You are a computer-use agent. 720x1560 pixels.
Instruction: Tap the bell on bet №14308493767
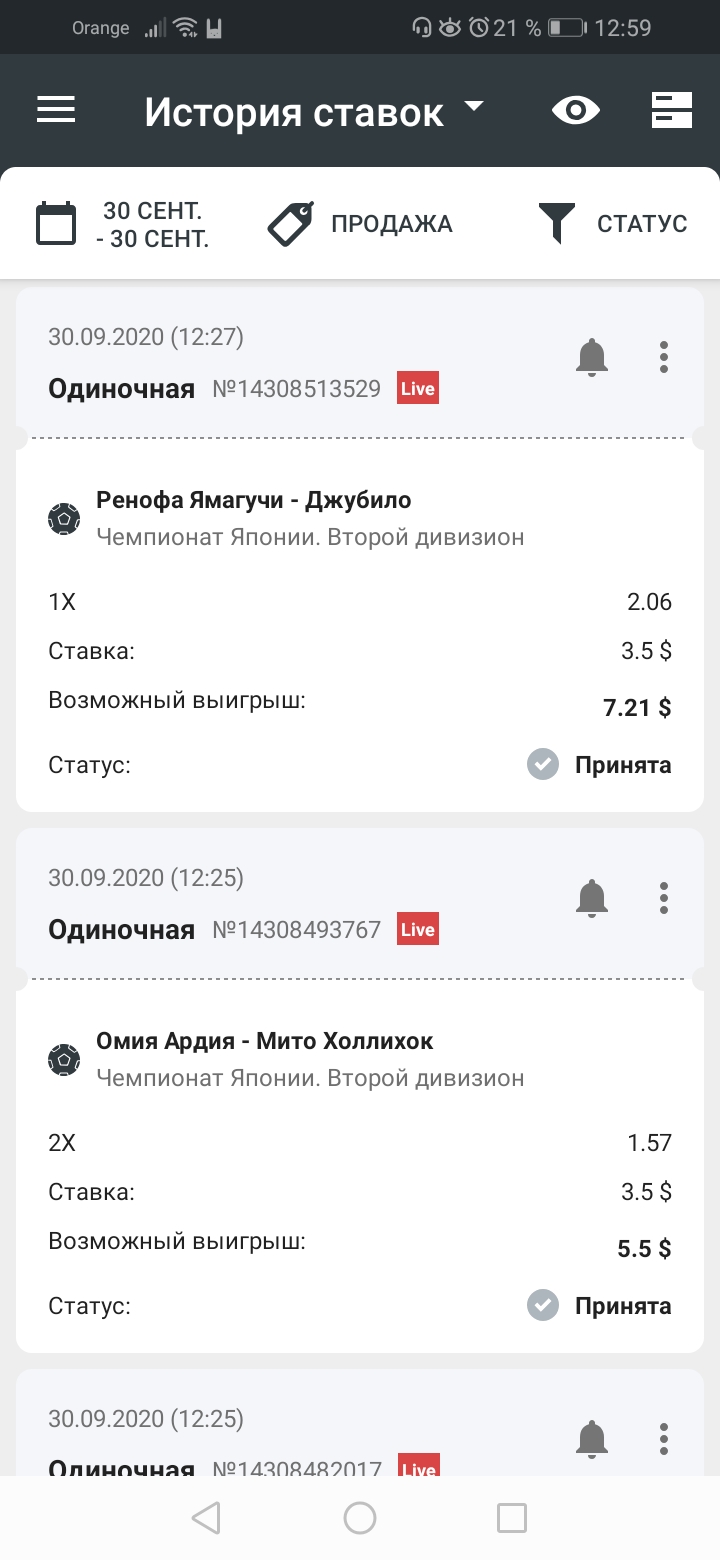click(592, 898)
